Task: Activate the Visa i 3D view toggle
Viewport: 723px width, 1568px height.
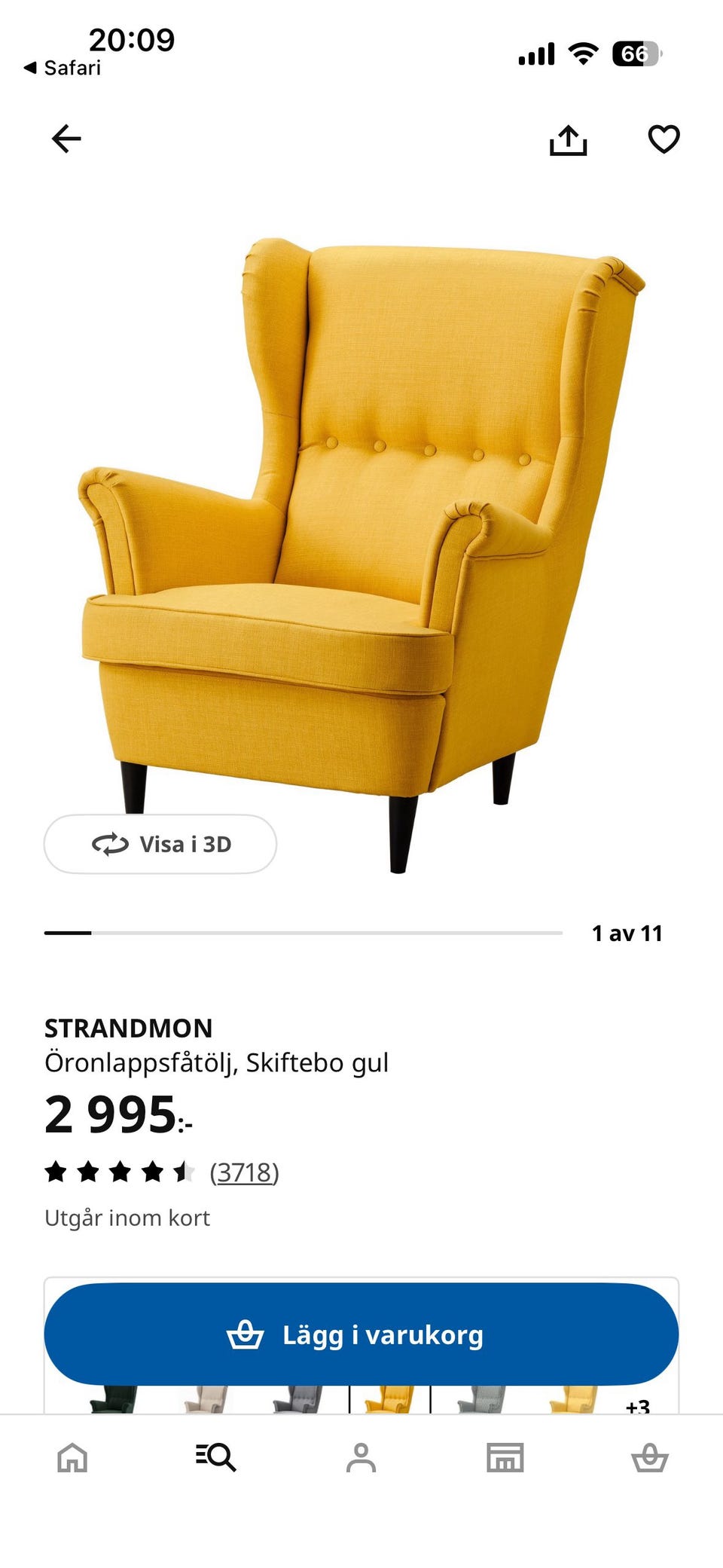Action: [160, 844]
